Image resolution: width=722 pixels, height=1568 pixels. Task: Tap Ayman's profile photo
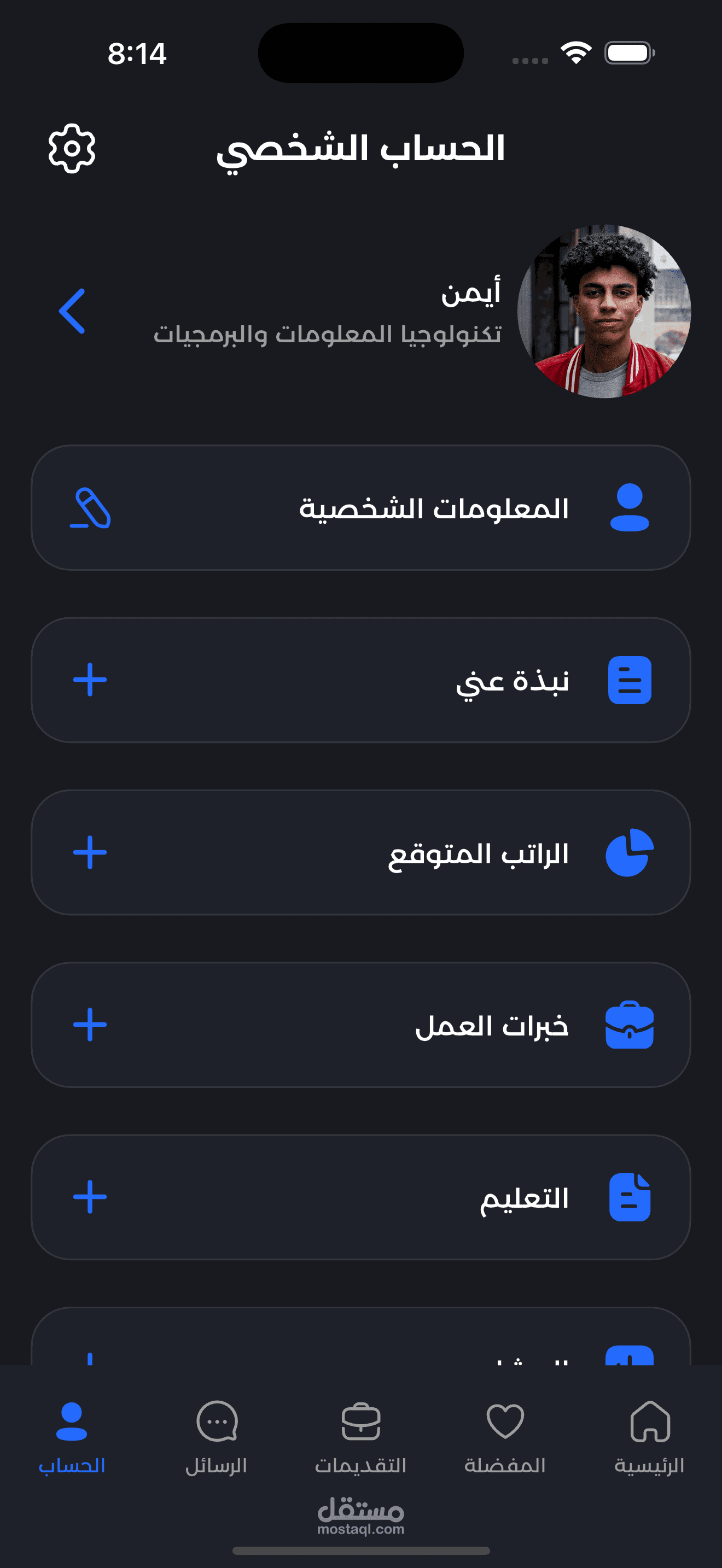click(604, 311)
